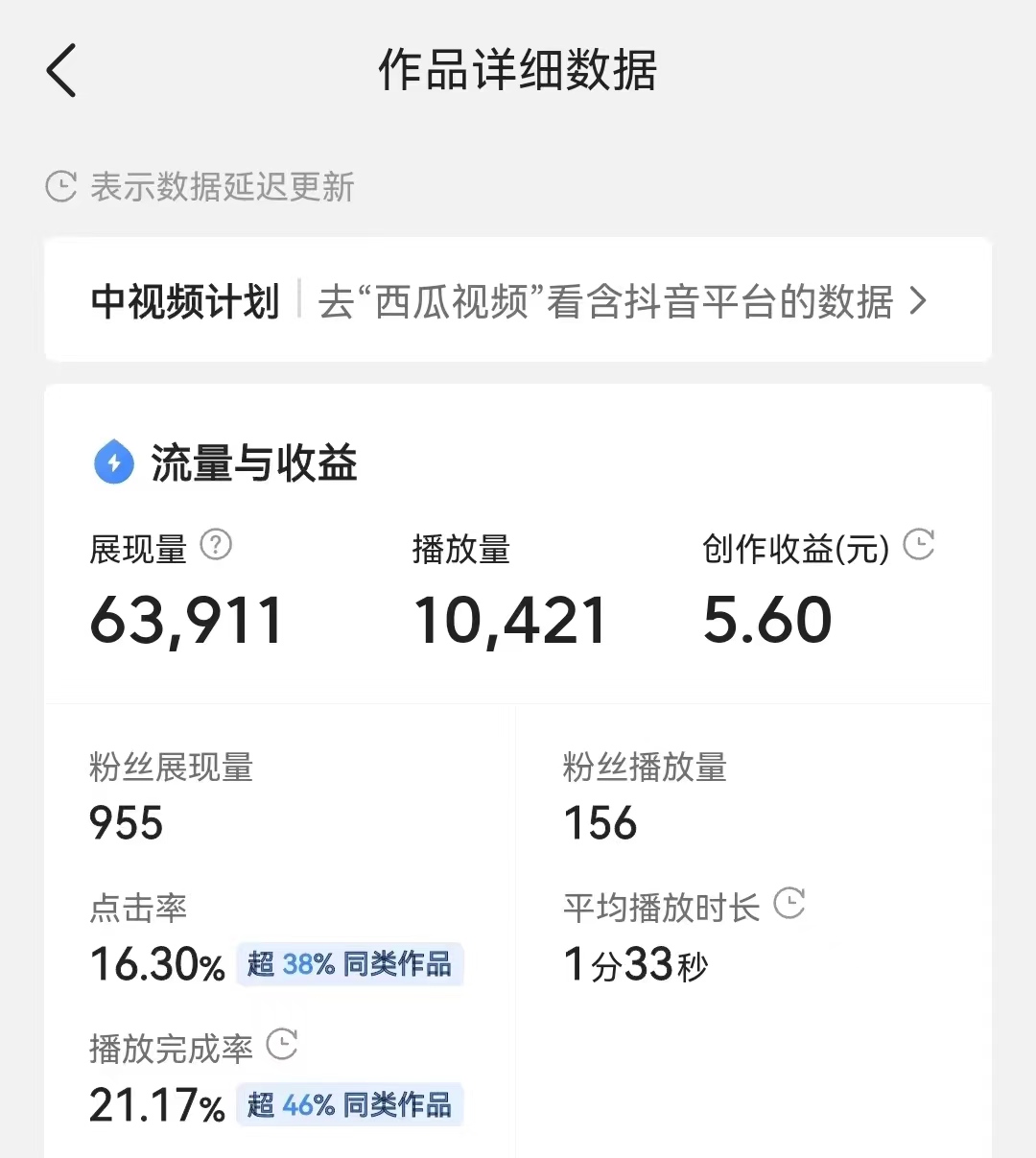Screen dimensions: 1036x1158
Task: Tap the delayed-update clock beside 创作收益(元)
Action: tap(920, 546)
